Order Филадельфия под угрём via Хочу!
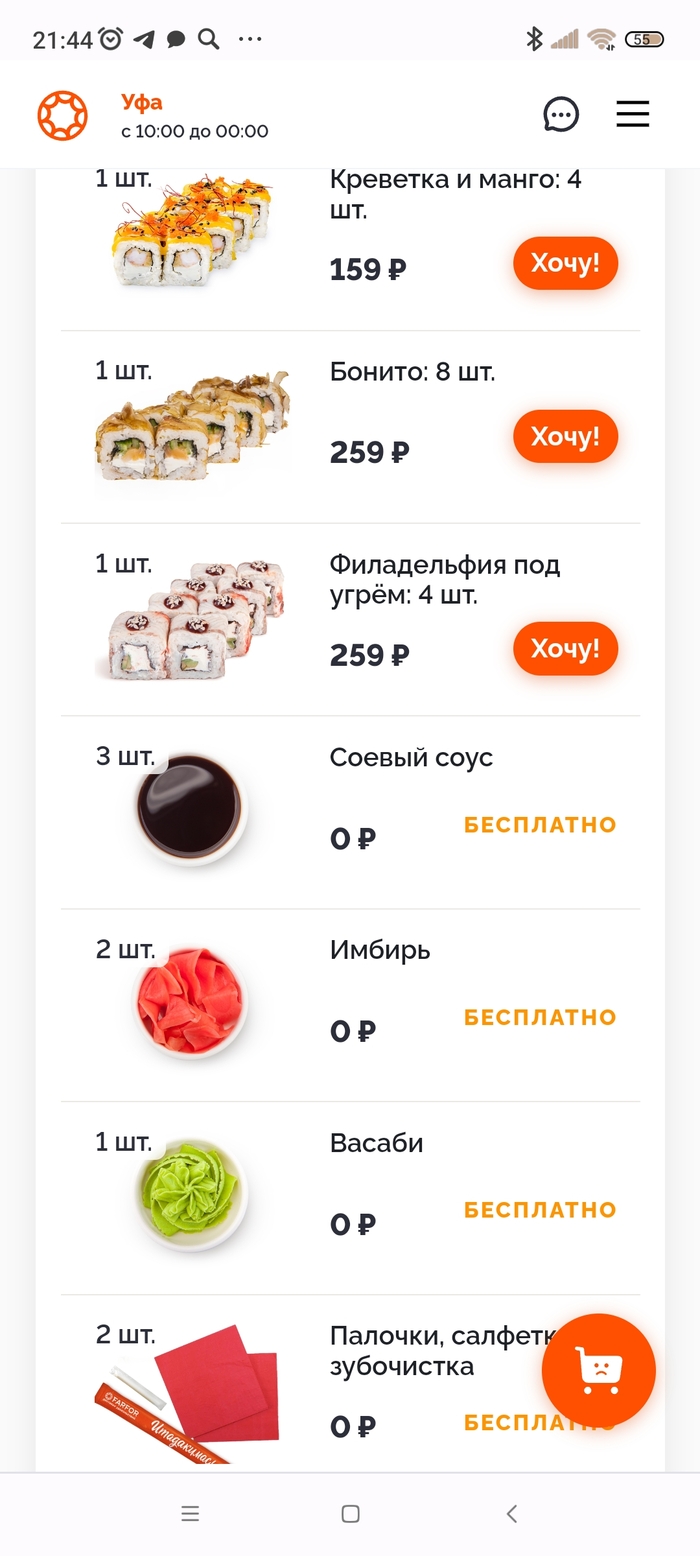700x1556 pixels. pyautogui.click(x=565, y=648)
